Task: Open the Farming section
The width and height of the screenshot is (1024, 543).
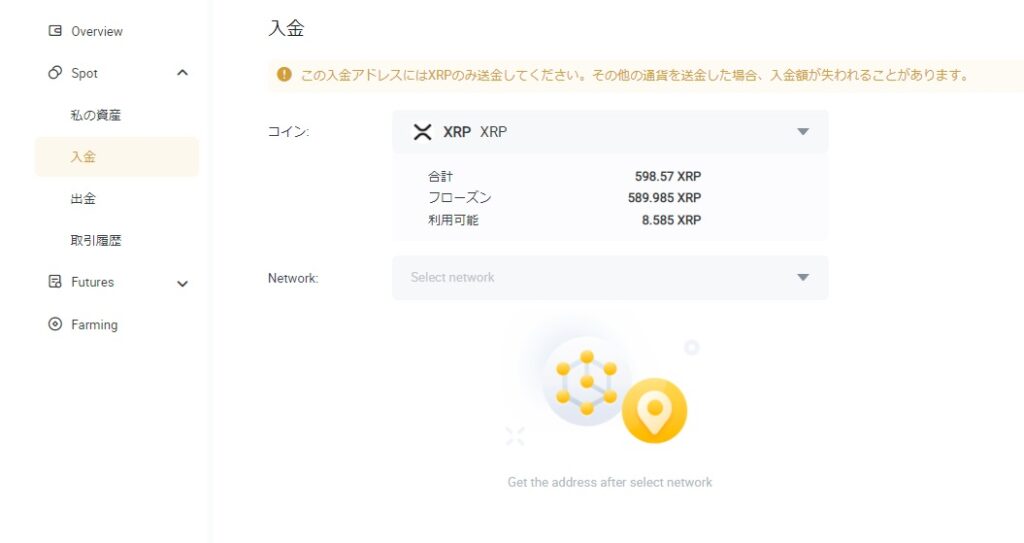Action: tap(94, 325)
